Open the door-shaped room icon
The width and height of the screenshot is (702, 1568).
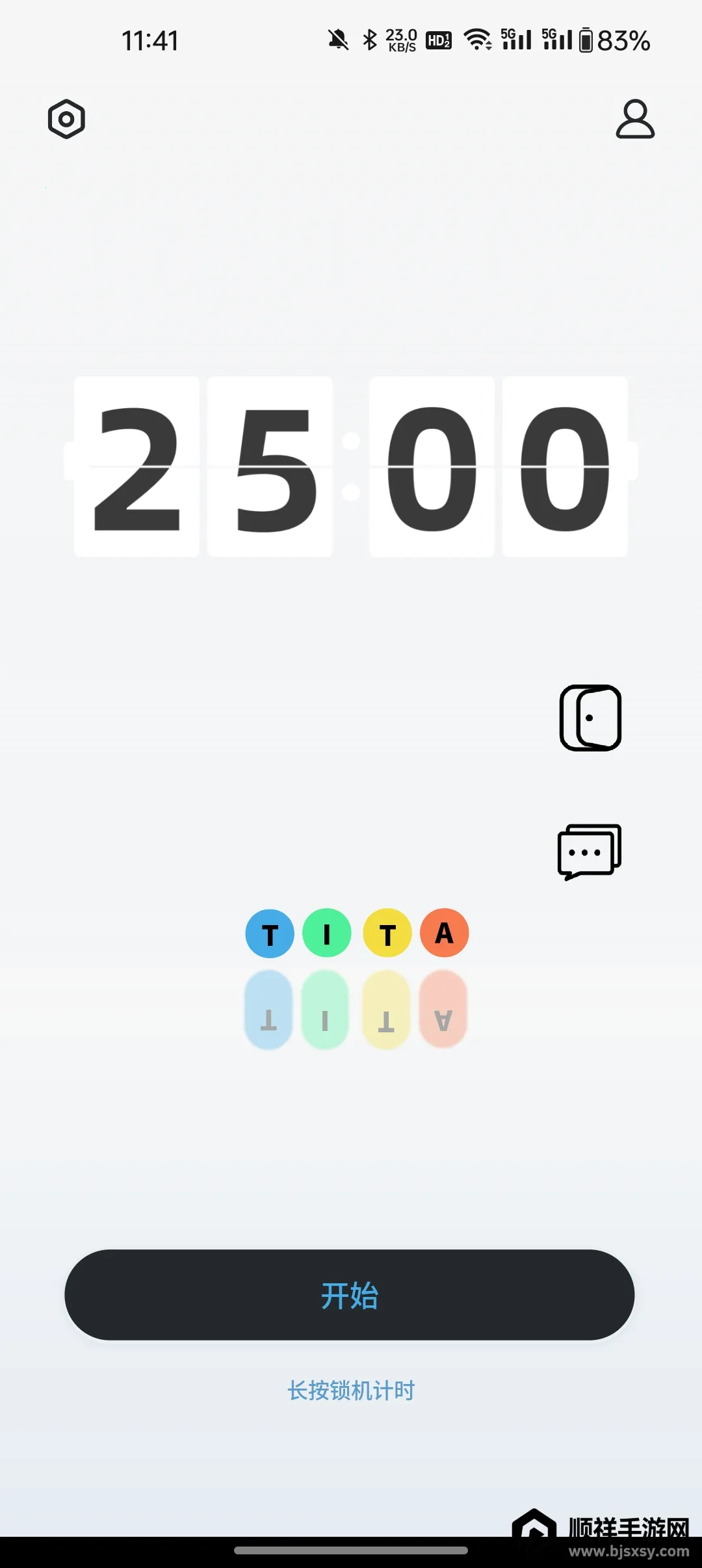(x=590, y=718)
